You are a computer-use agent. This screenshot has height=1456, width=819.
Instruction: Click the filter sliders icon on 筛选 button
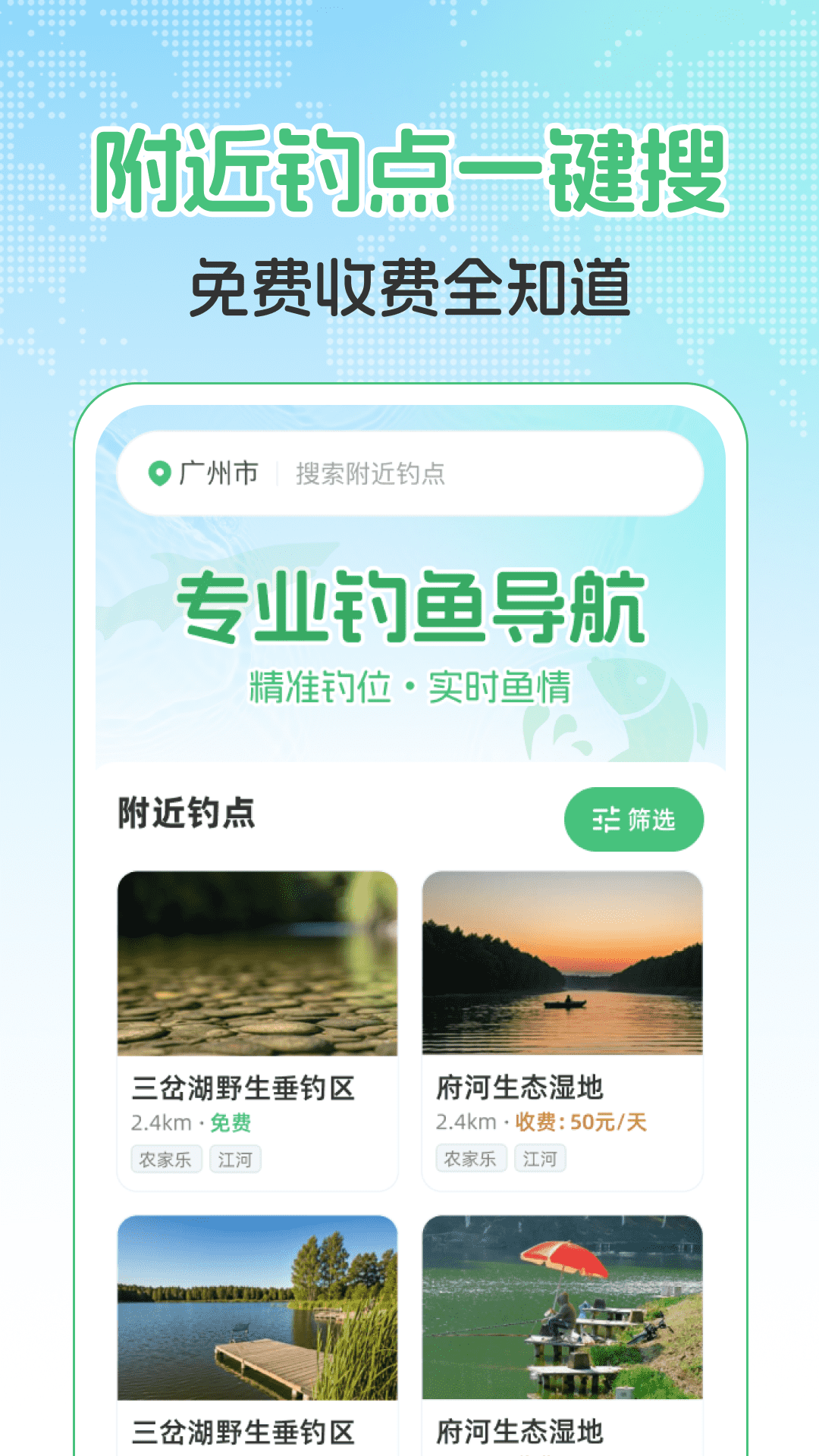coord(605,821)
